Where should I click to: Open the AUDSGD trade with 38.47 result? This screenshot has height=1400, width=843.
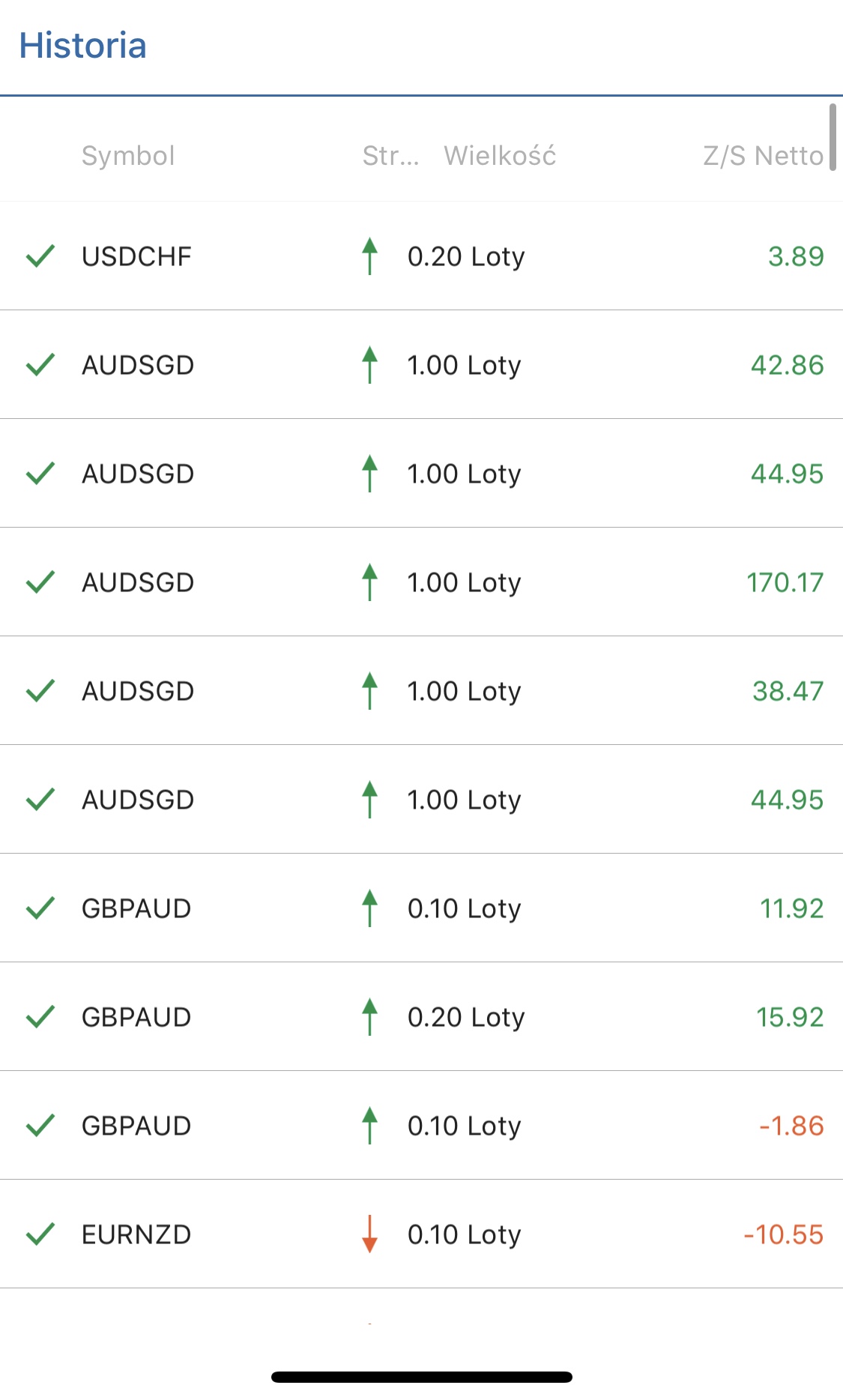[x=421, y=691]
